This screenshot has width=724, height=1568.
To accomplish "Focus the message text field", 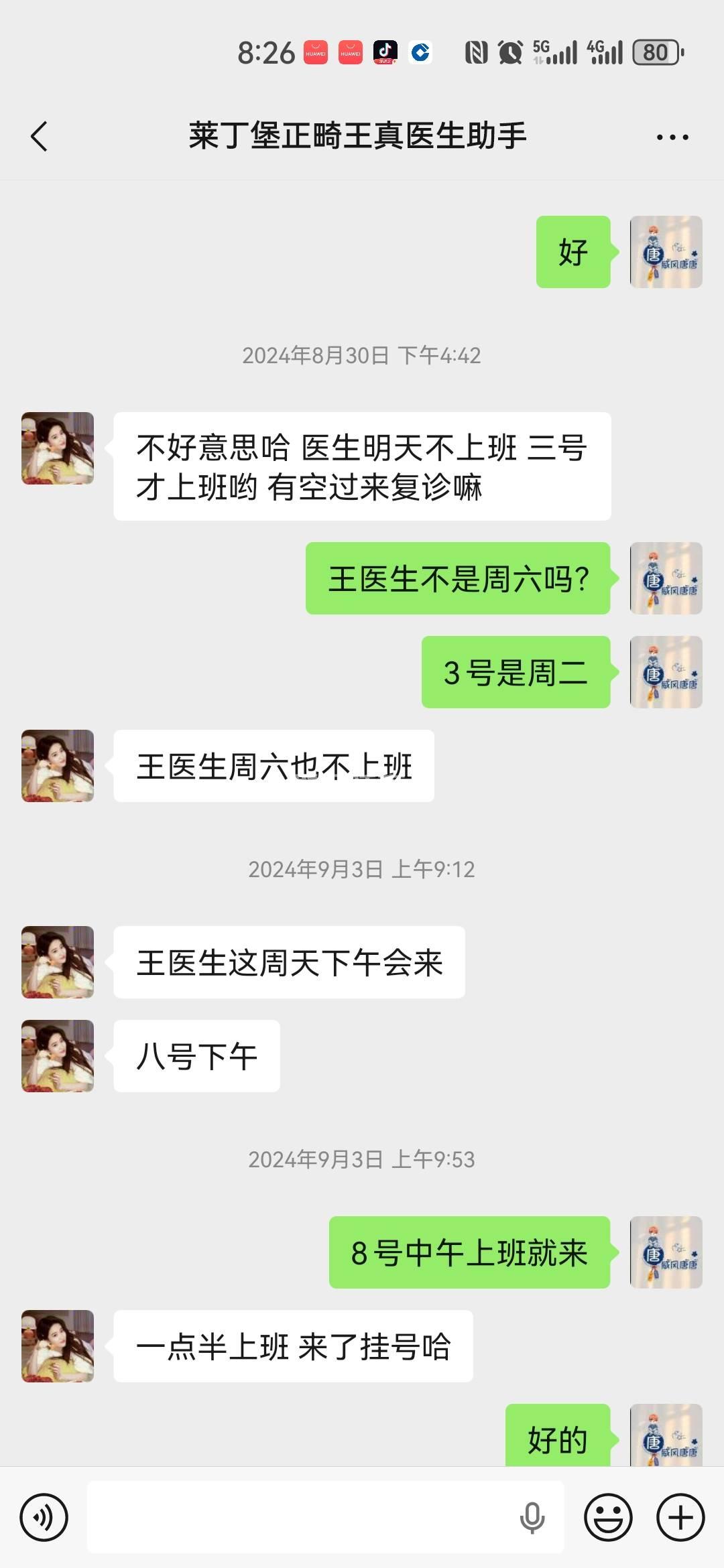I will pyautogui.click(x=302, y=1517).
